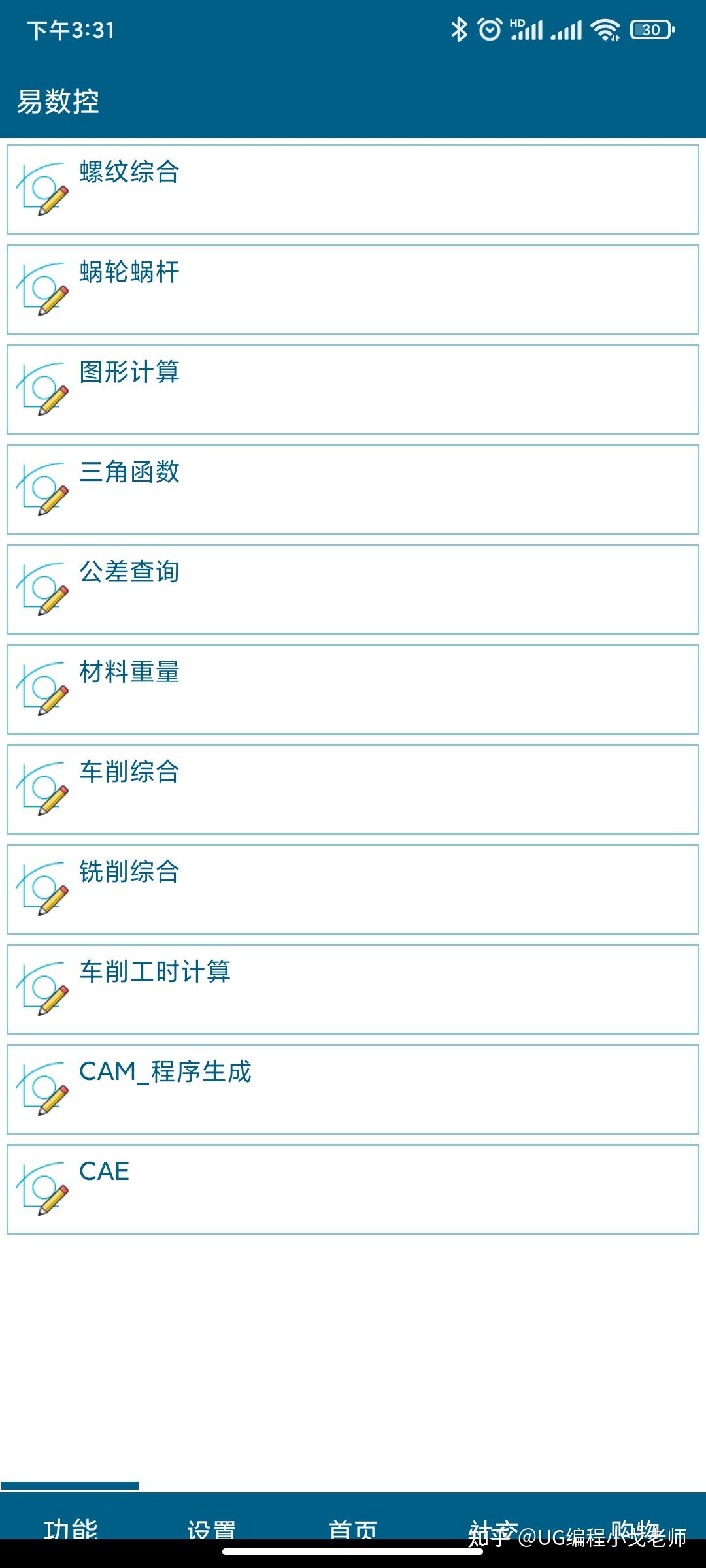The image size is (706, 1568).
Task: Open the 三角函数 tool
Action: 353,489
